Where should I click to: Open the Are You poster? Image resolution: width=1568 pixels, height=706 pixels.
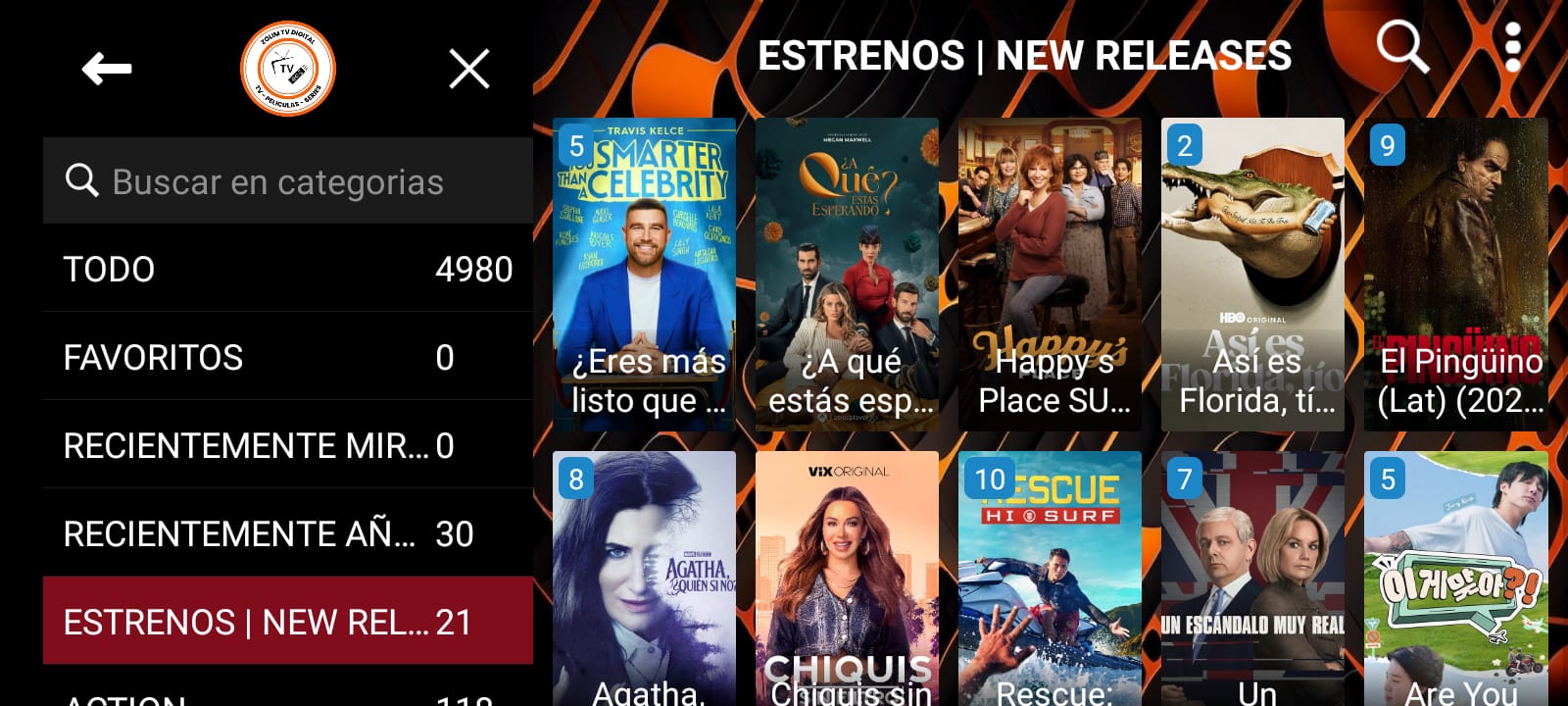coord(1455,579)
